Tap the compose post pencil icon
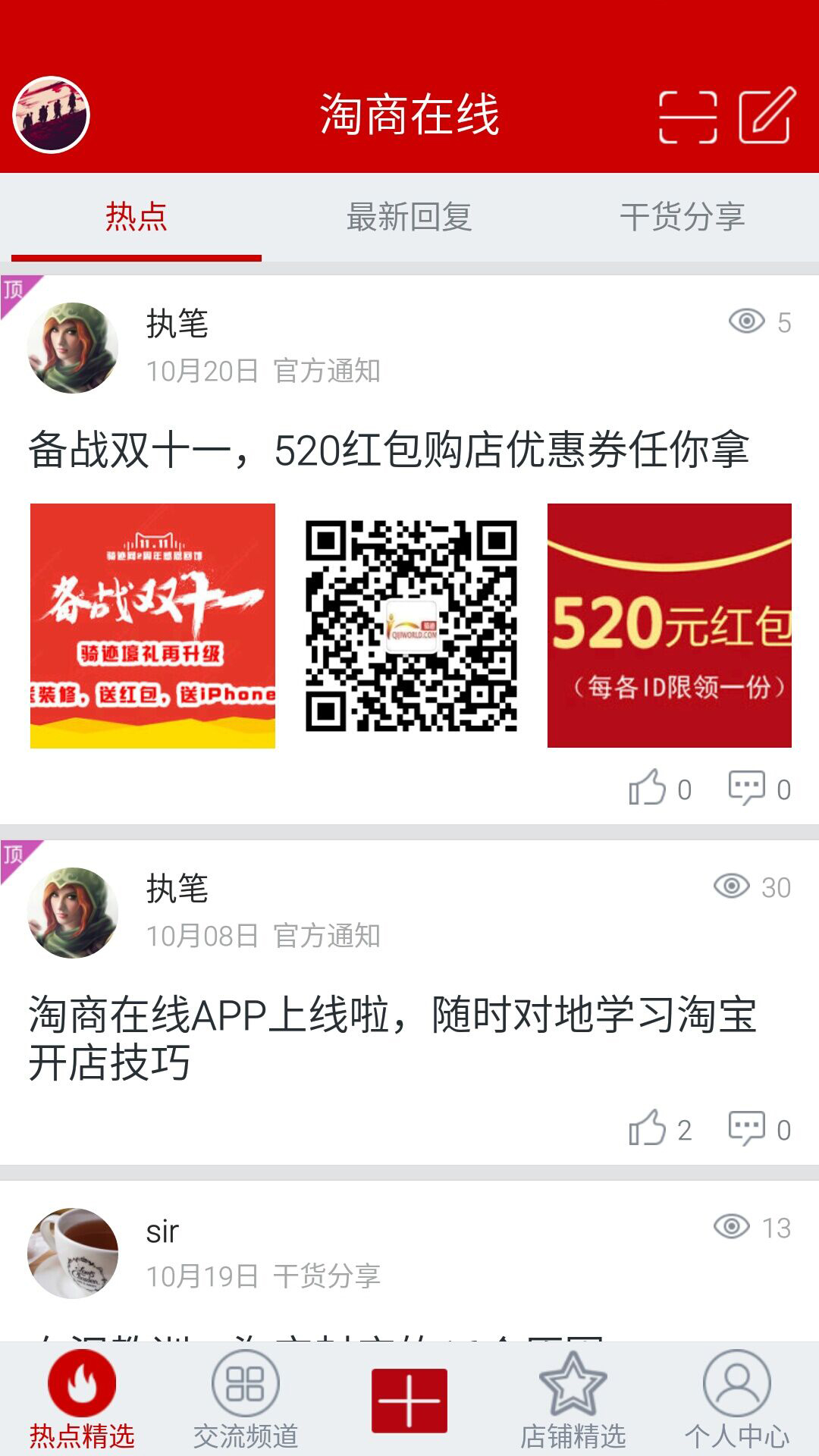The width and height of the screenshot is (819, 1456). (767, 116)
